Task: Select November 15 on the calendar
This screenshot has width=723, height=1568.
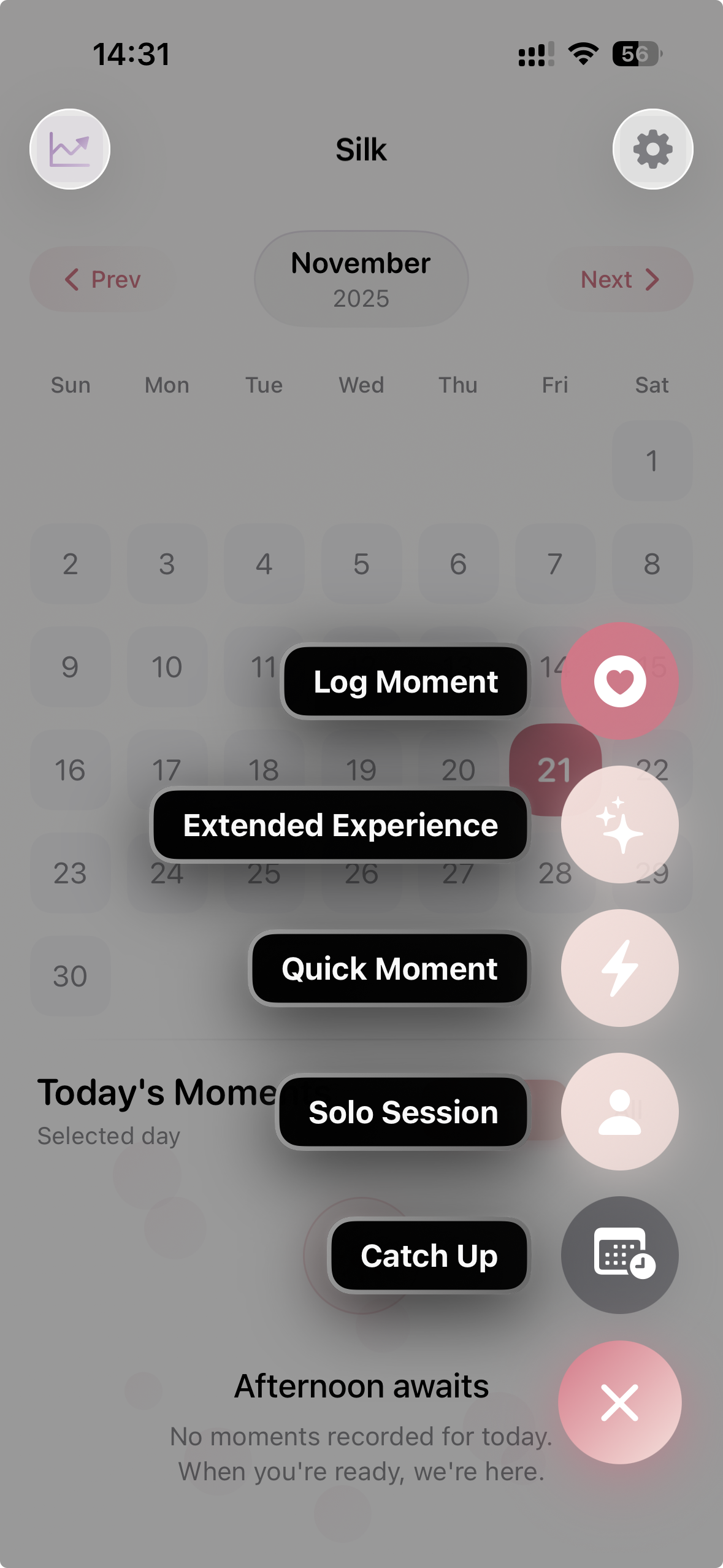Action: click(652, 666)
